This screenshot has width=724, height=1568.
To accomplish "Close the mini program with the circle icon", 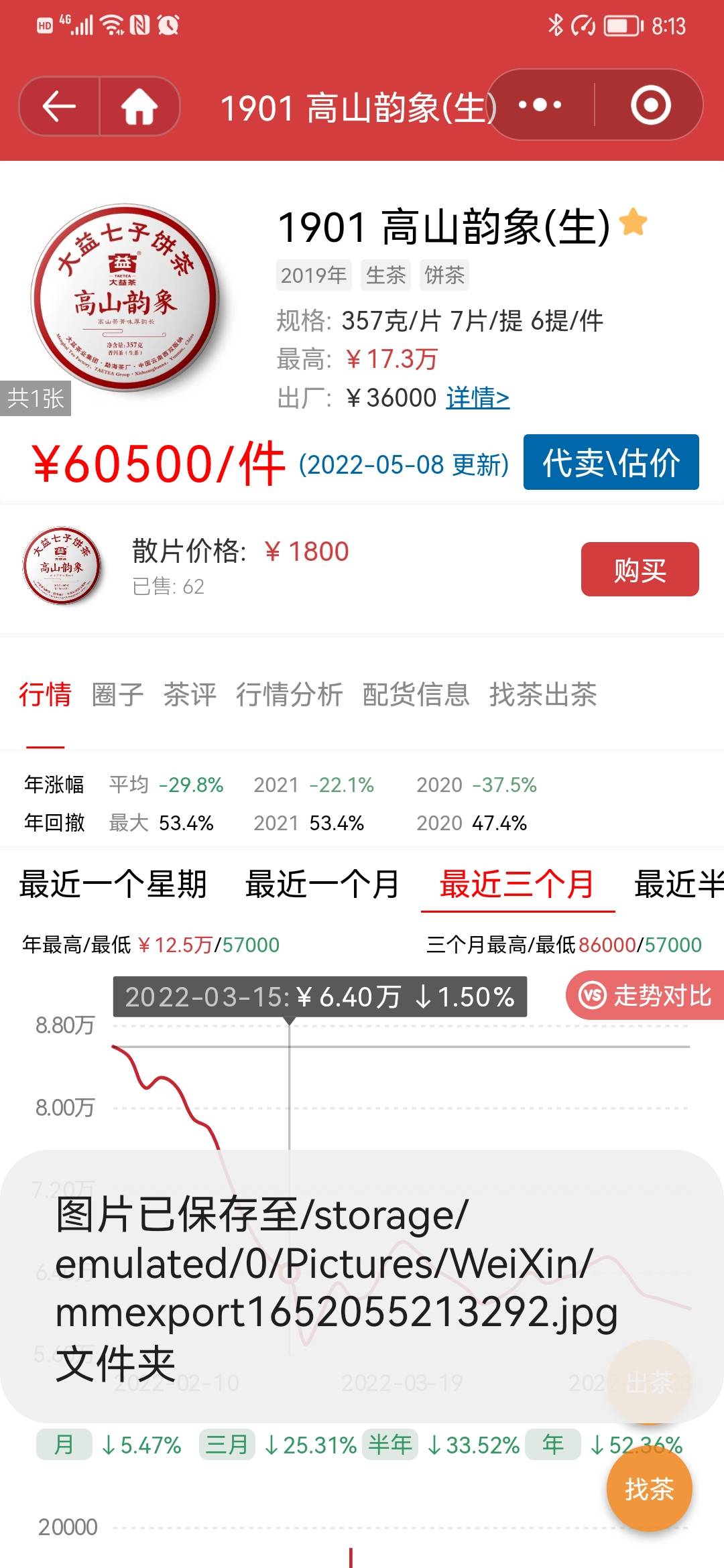I will click(650, 105).
